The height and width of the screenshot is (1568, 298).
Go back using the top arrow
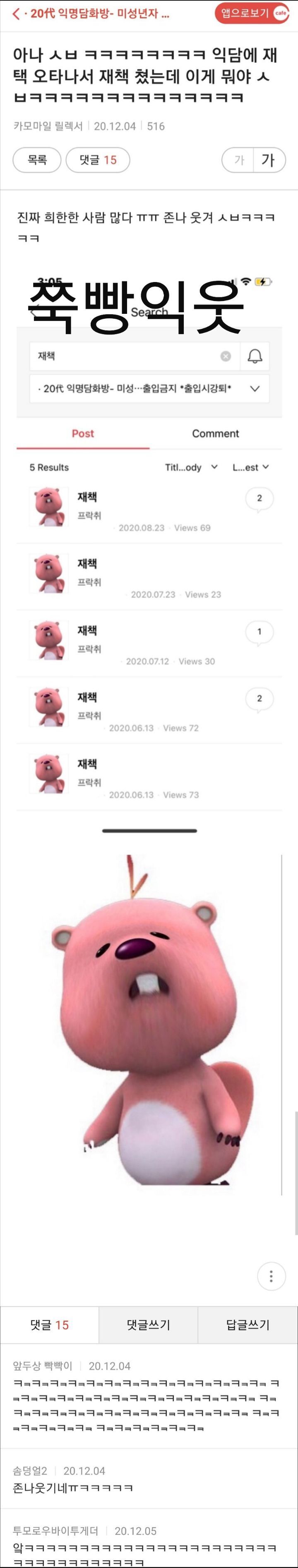[16, 13]
